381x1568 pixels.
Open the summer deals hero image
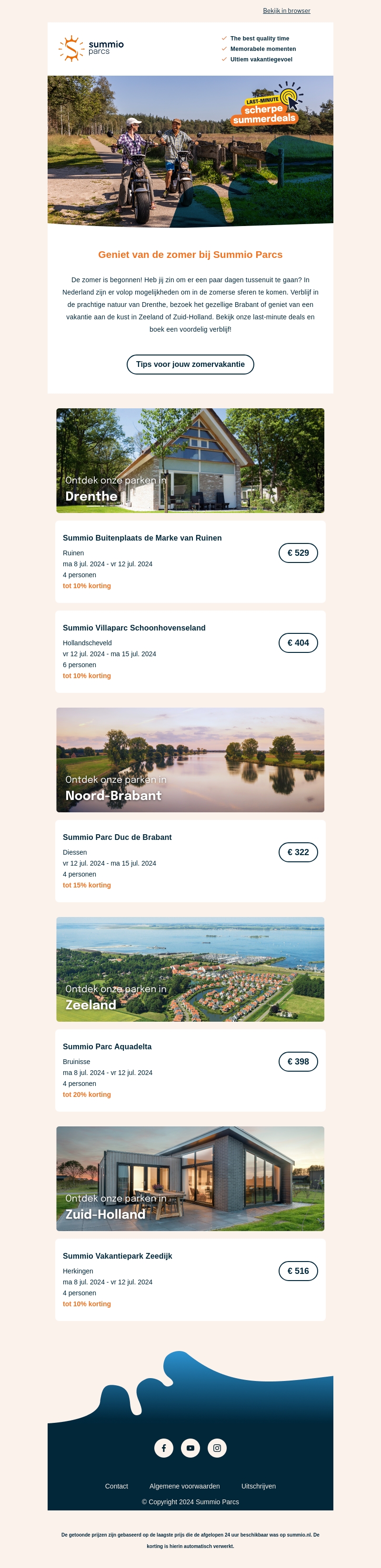190,150
